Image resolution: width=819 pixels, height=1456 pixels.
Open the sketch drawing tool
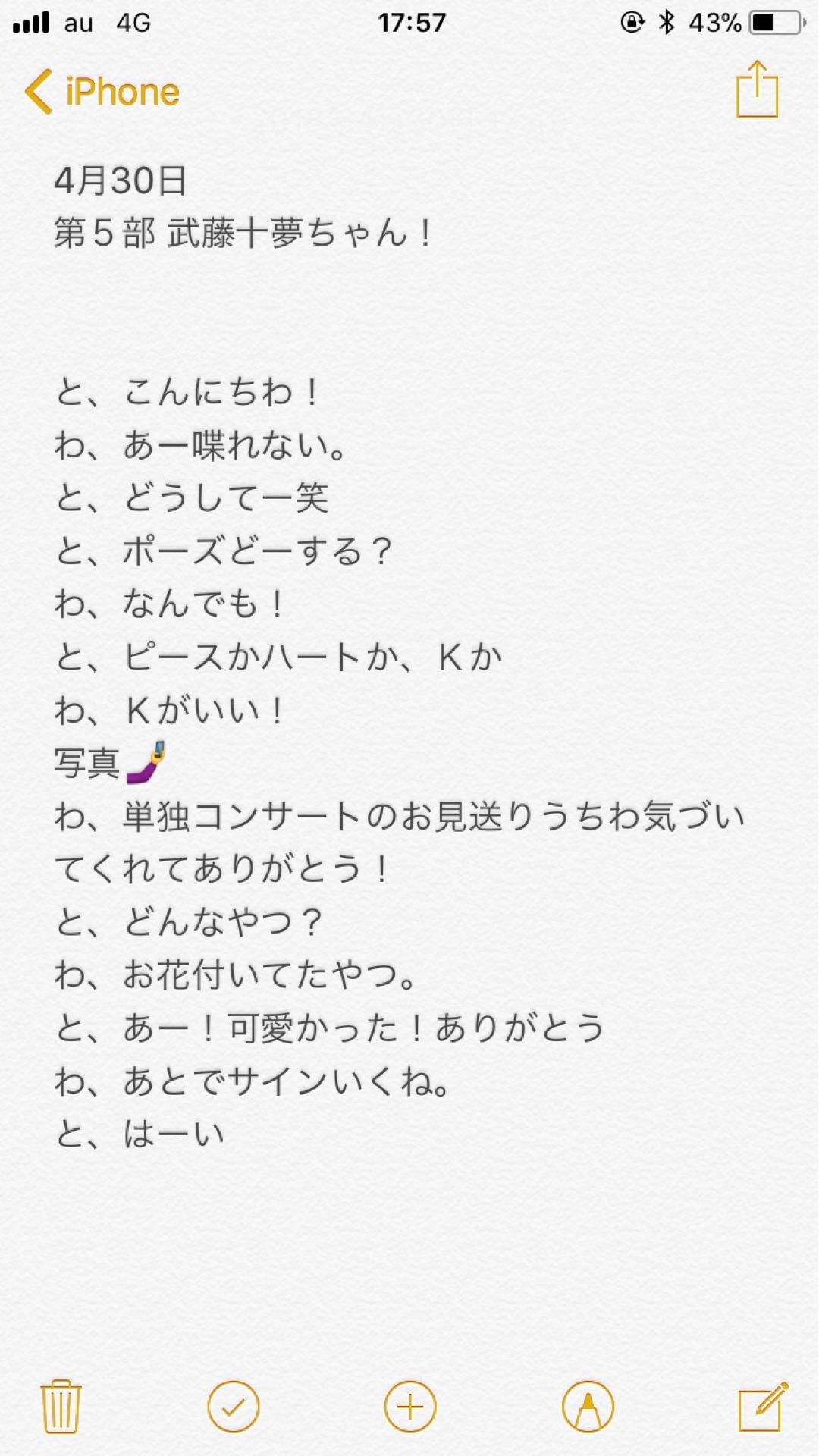click(588, 1407)
